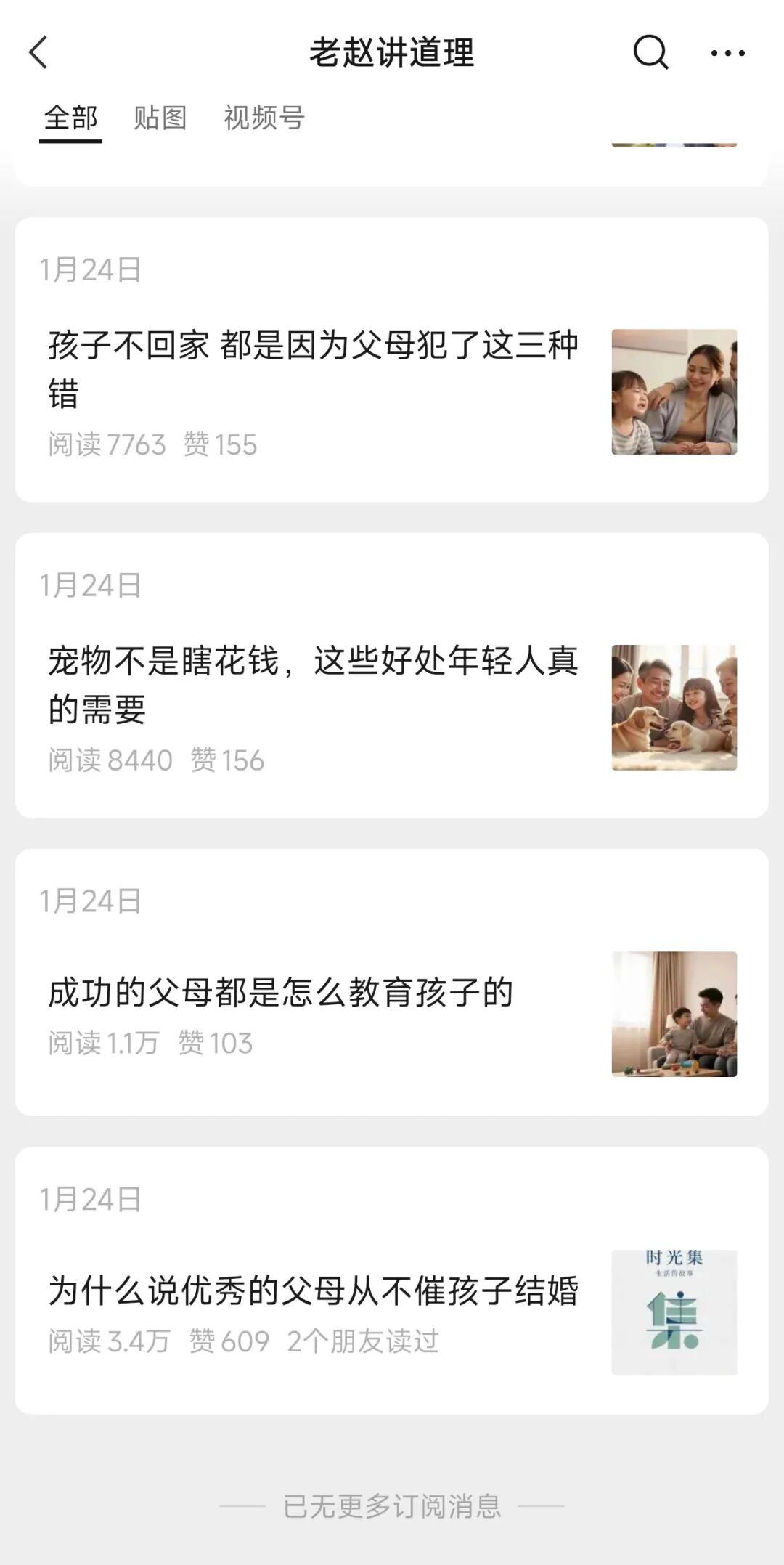The width and height of the screenshot is (784, 1565).
Task: Select the 视频号 tab
Action: click(x=264, y=118)
